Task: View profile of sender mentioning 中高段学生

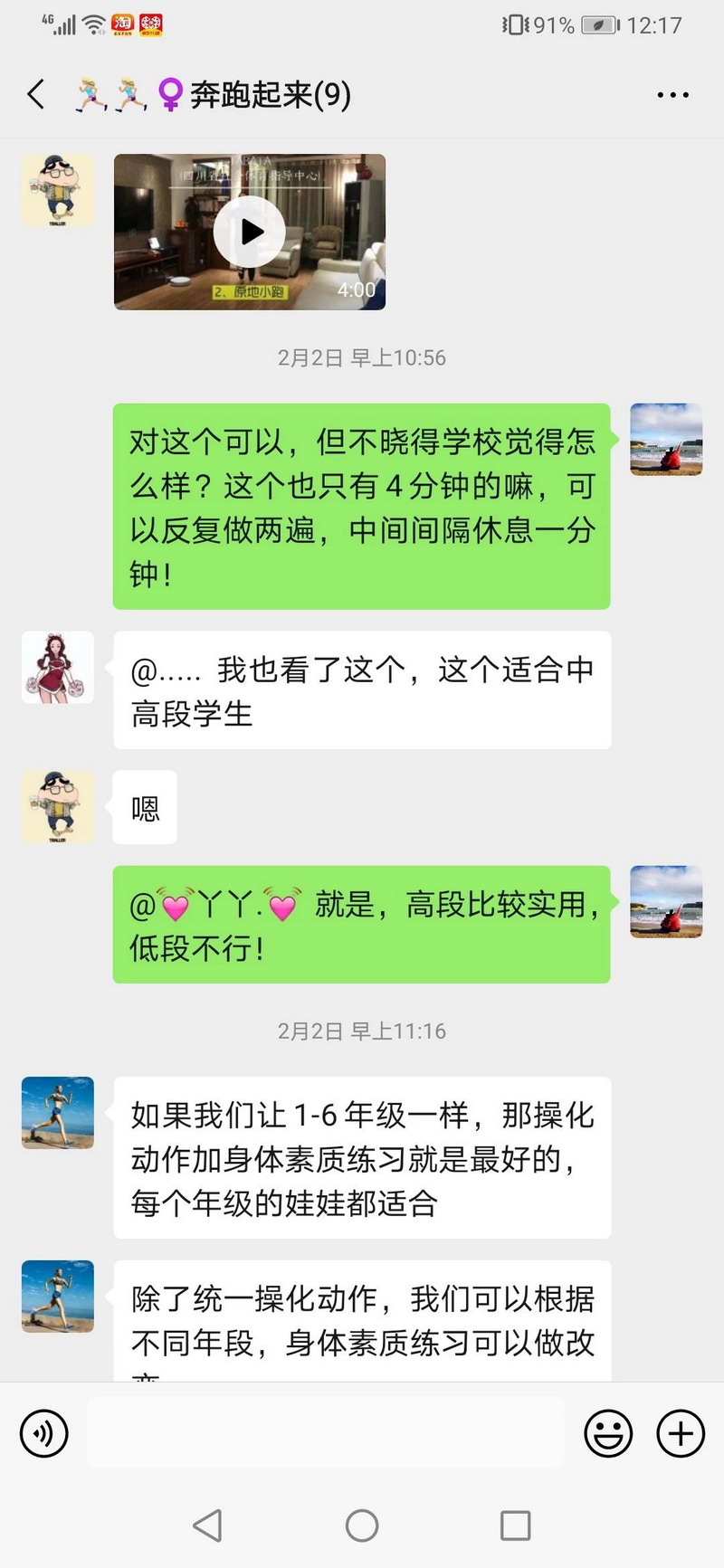Action: [58, 668]
